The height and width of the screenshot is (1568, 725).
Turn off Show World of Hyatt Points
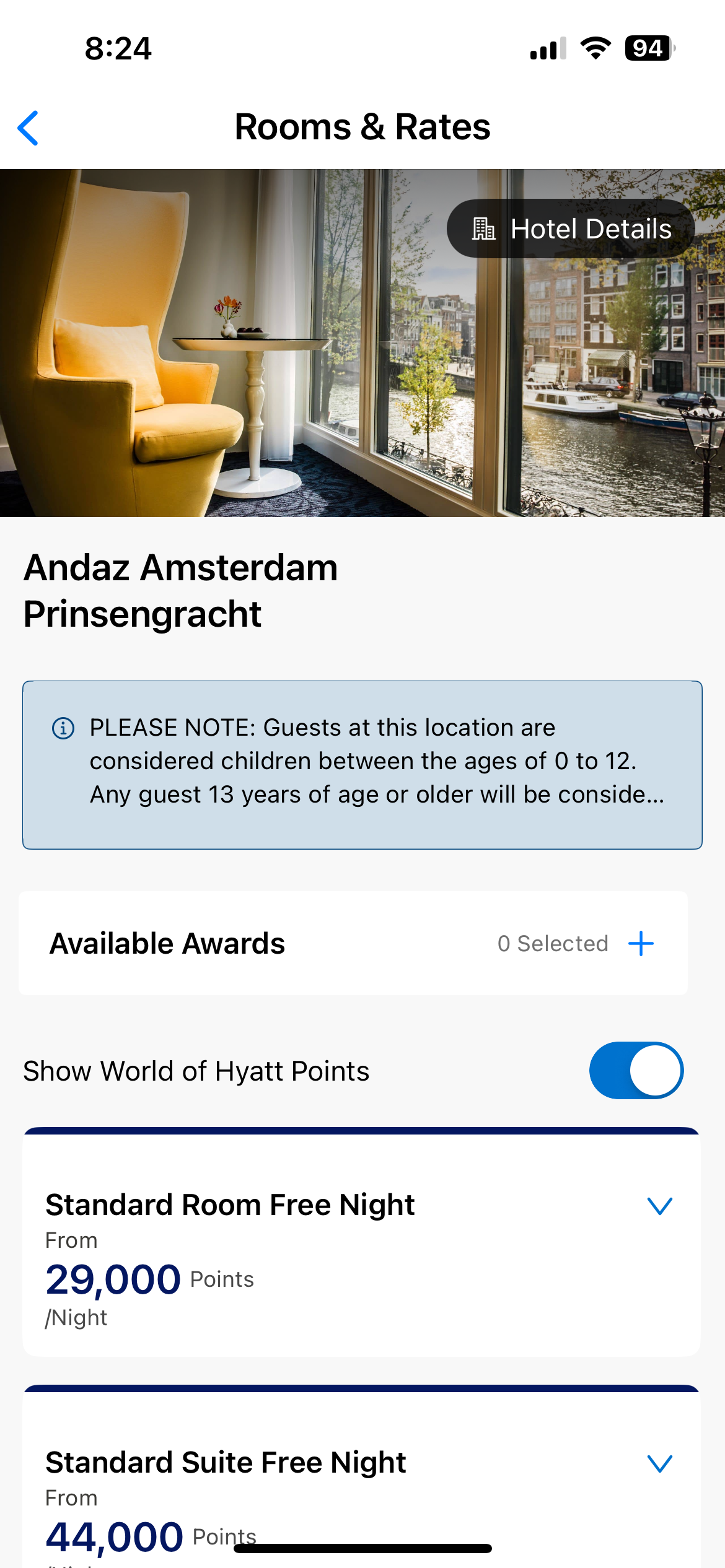pos(636,1071)
